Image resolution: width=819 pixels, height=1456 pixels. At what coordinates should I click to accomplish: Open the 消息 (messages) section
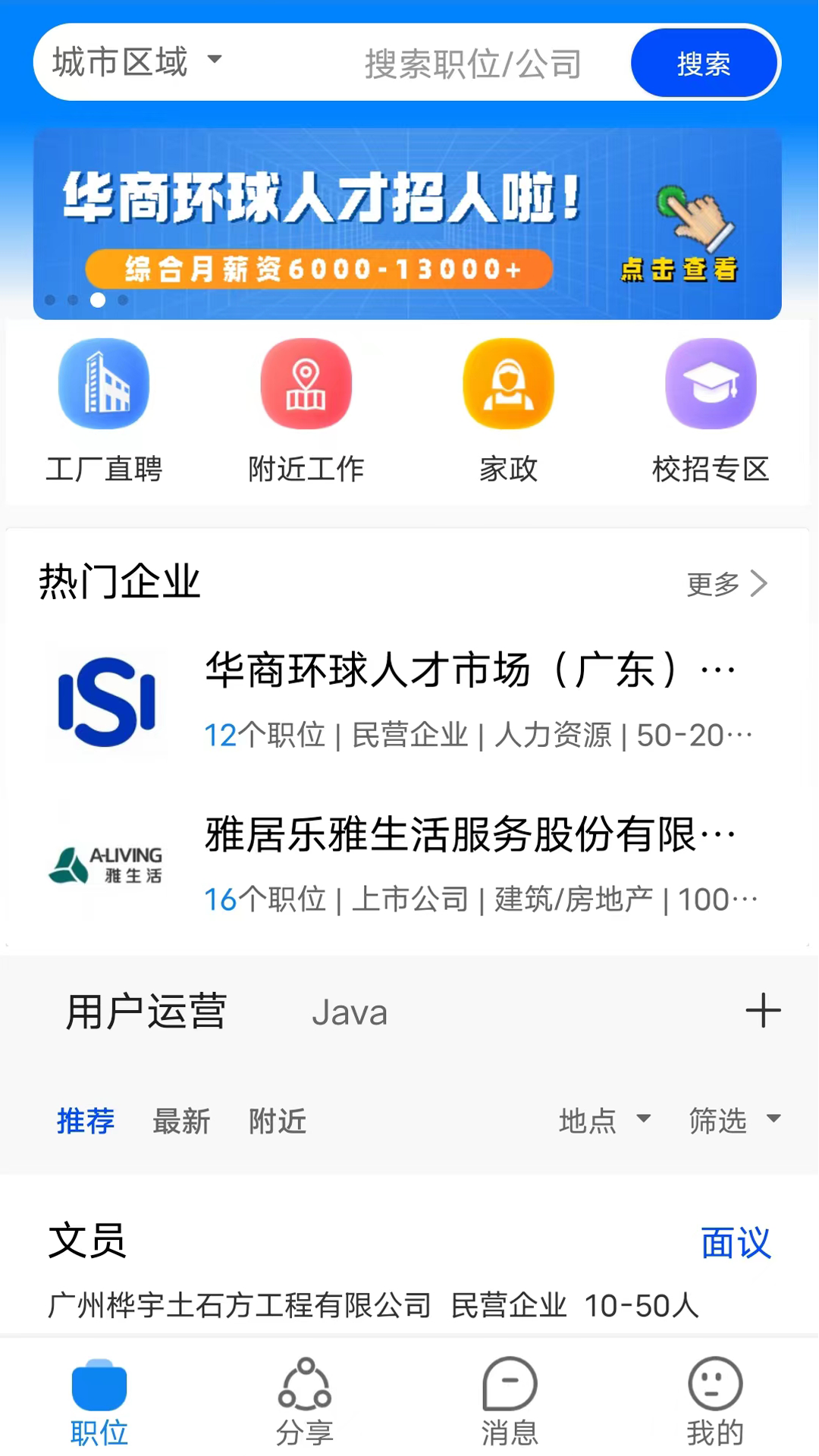510,1403
